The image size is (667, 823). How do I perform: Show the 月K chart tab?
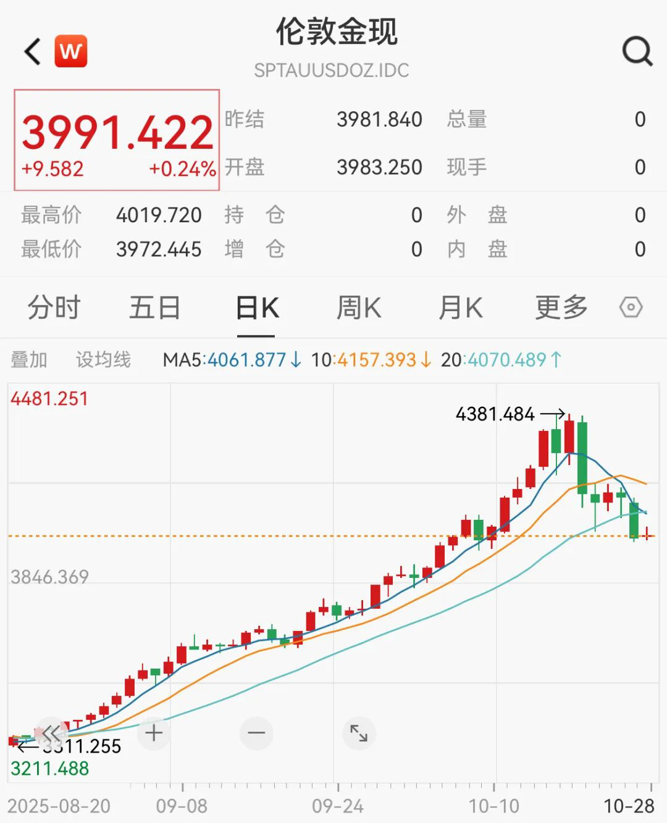460,307
